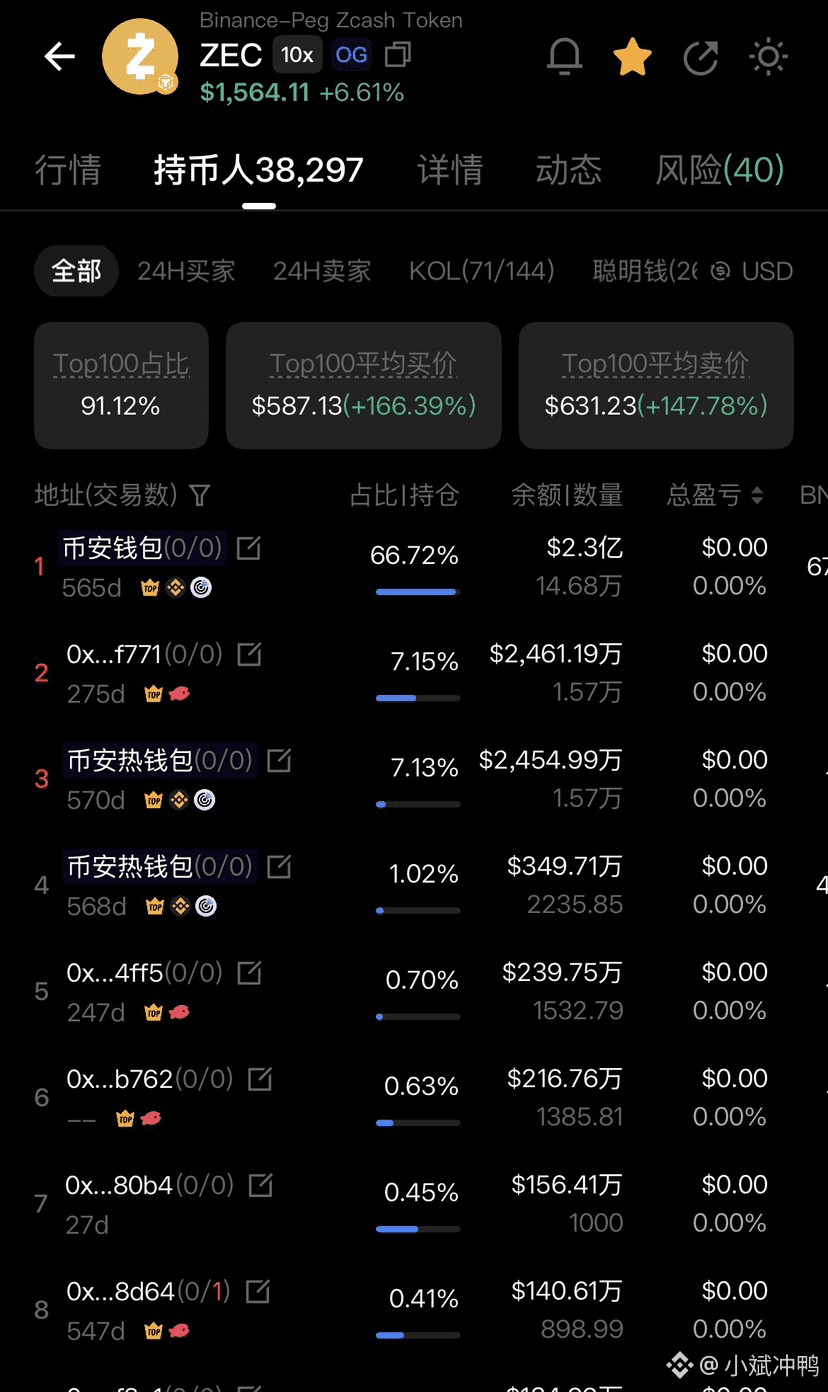
Task: Filter holders by KOL(71/144)
Action: click(481, 271)
